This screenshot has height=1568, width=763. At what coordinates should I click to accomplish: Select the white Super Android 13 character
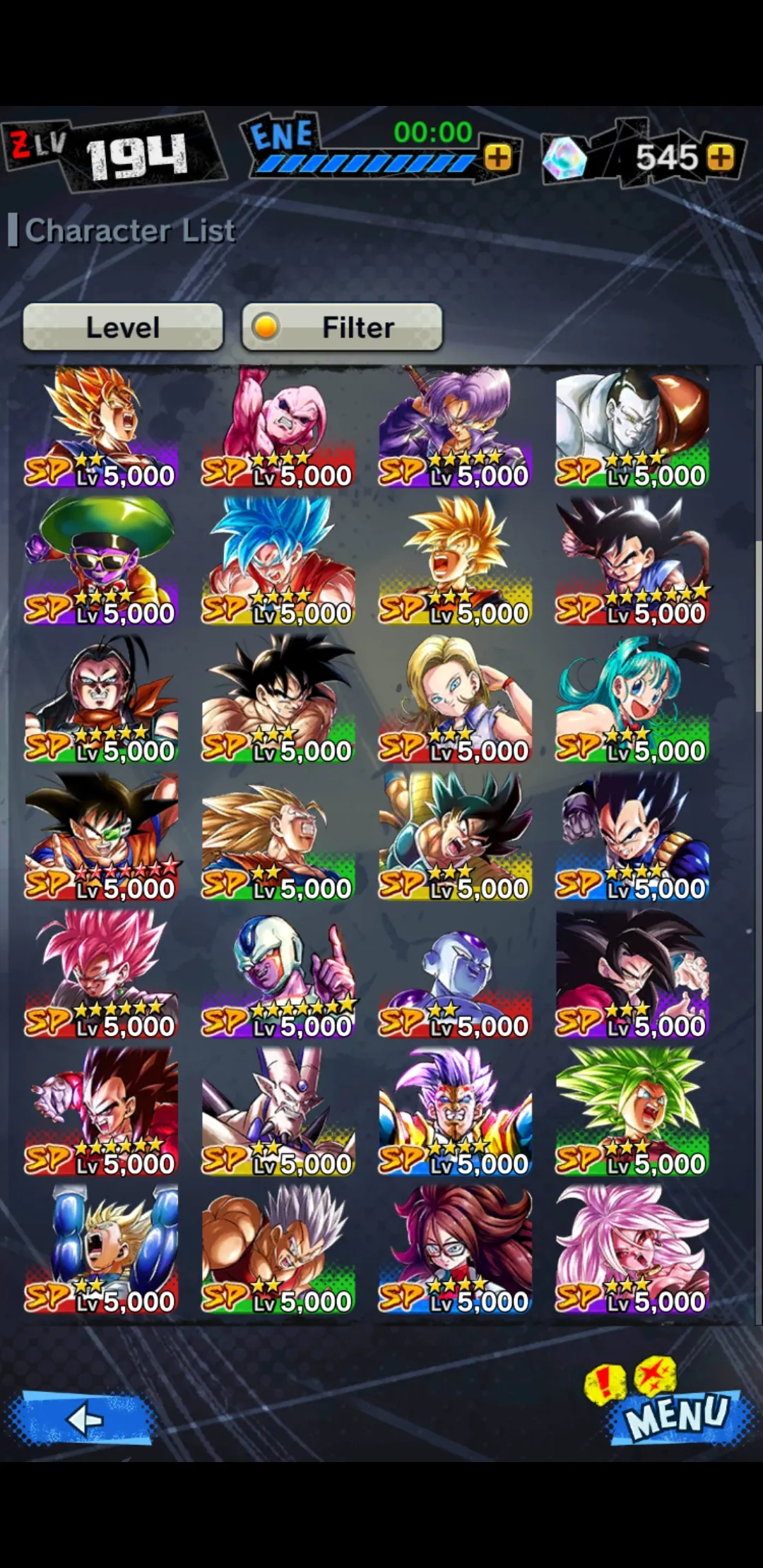(x=632, y=427)
